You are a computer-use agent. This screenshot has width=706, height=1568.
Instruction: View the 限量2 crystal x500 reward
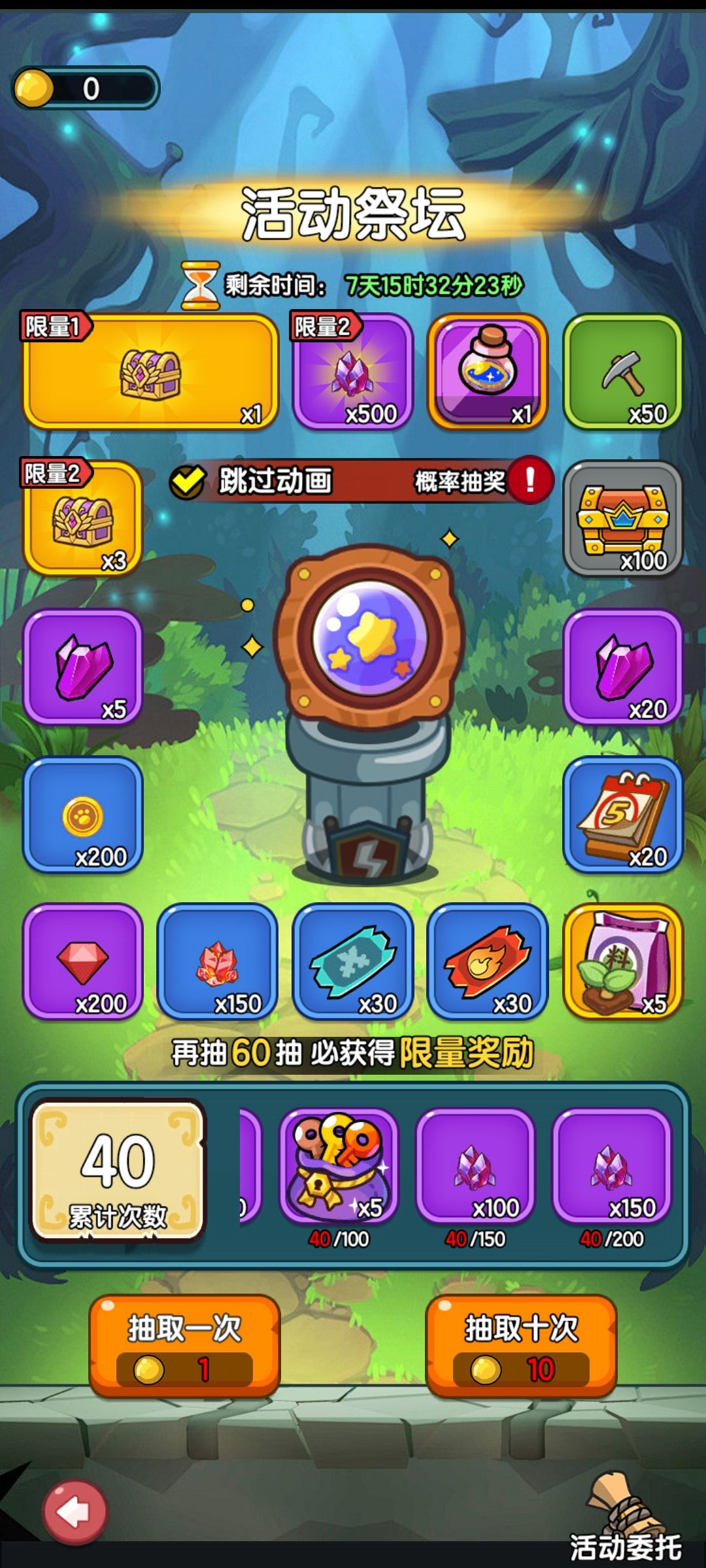coord(353,372)
